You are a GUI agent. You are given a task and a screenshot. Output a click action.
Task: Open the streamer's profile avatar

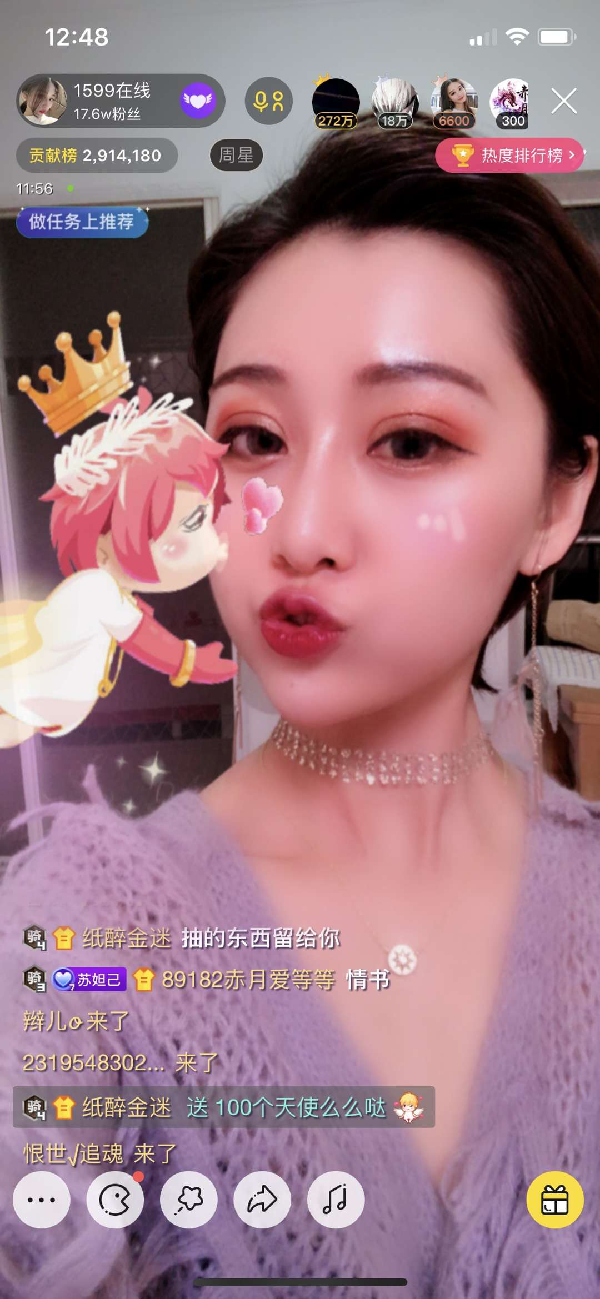pos(43,101)
